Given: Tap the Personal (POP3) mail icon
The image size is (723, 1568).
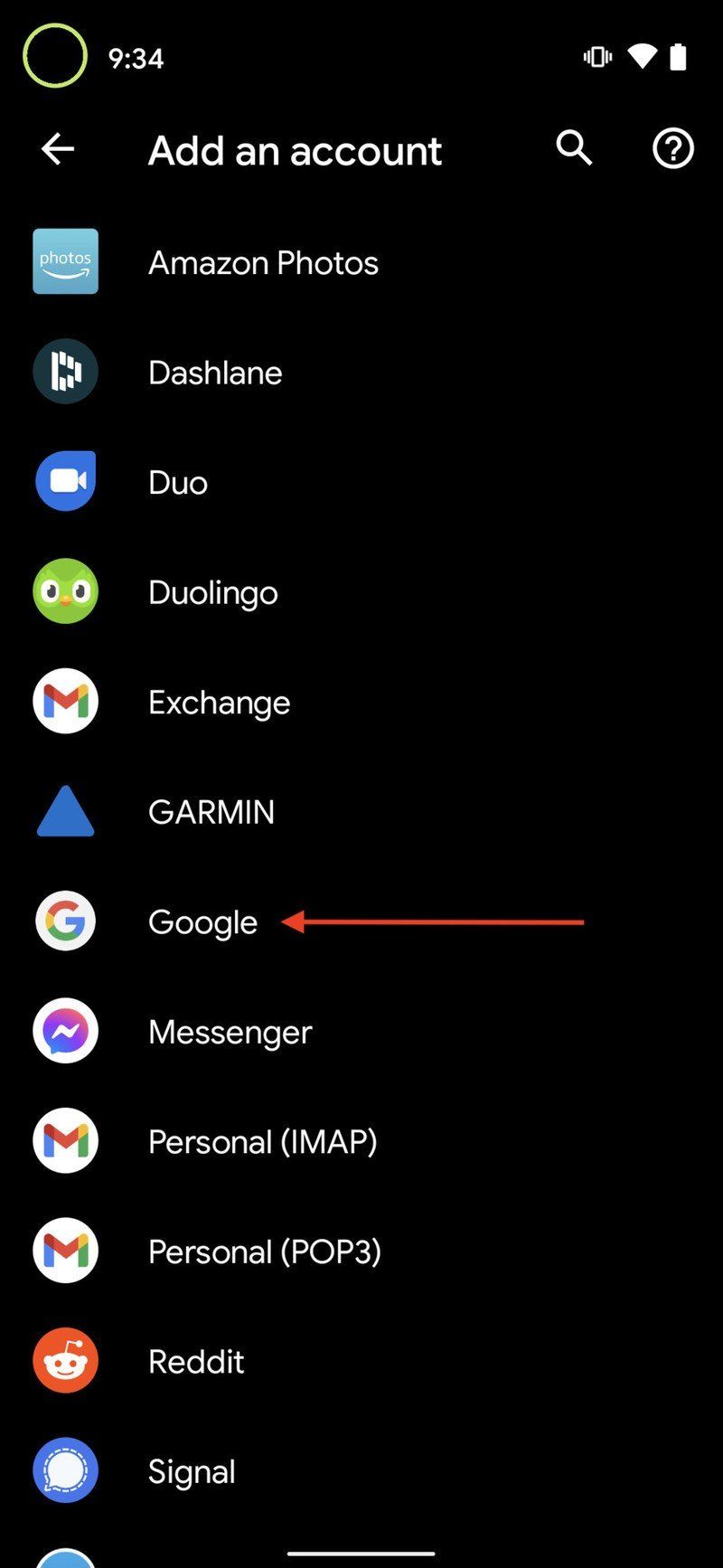Looking at the screenshot, I should [x=64, y=1251].
